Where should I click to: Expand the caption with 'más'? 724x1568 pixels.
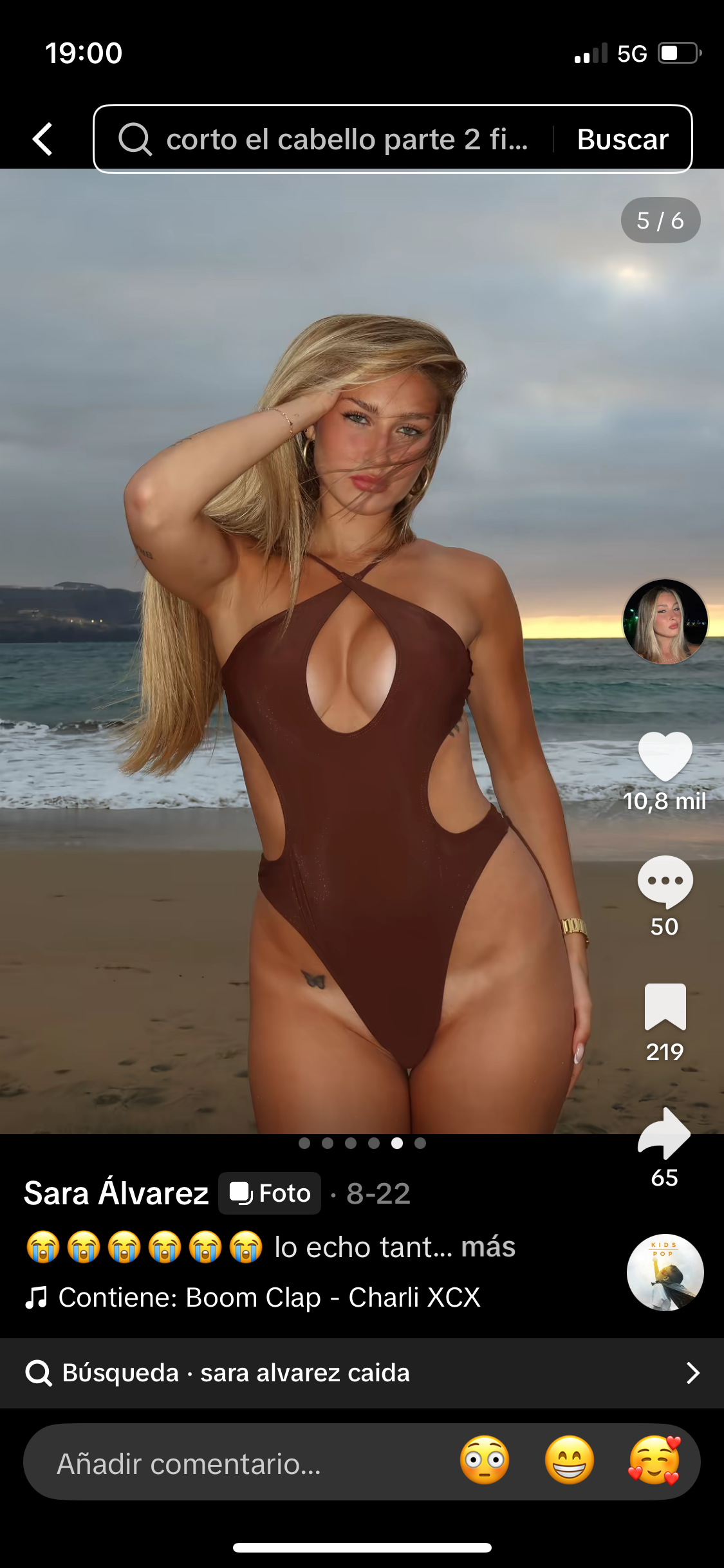point(488,1247)
